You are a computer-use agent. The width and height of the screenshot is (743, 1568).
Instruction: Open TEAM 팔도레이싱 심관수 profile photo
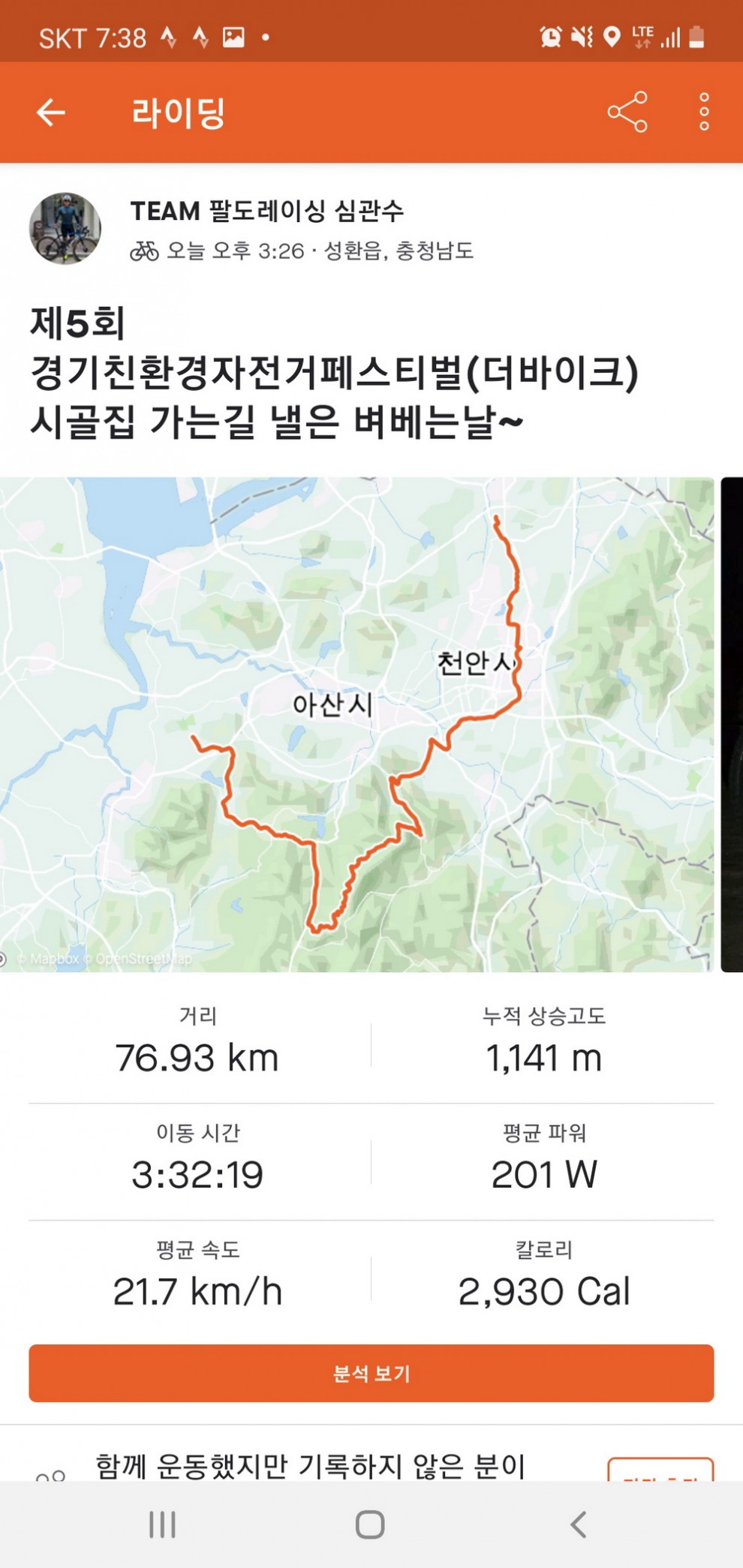65,229
